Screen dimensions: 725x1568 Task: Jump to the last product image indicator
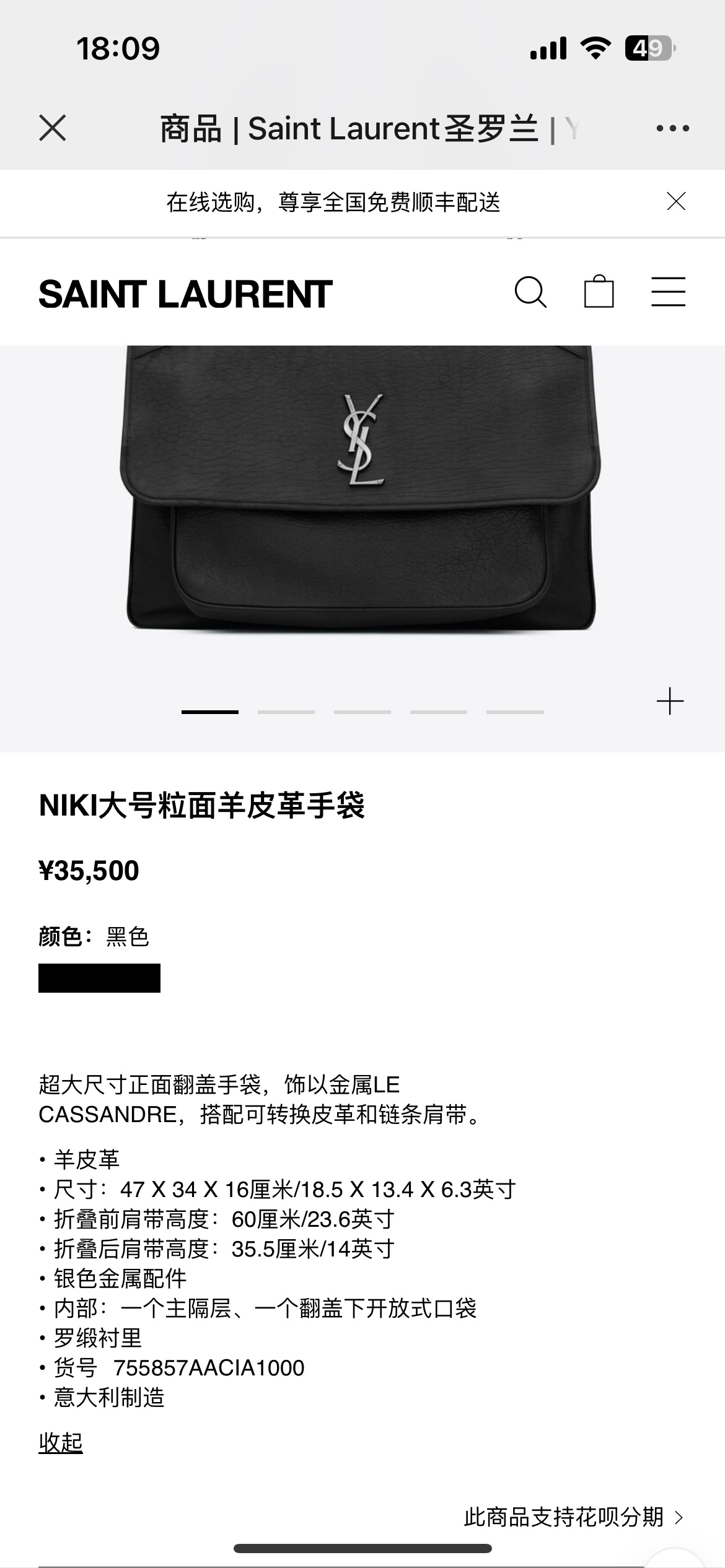[x=515, y=712]
